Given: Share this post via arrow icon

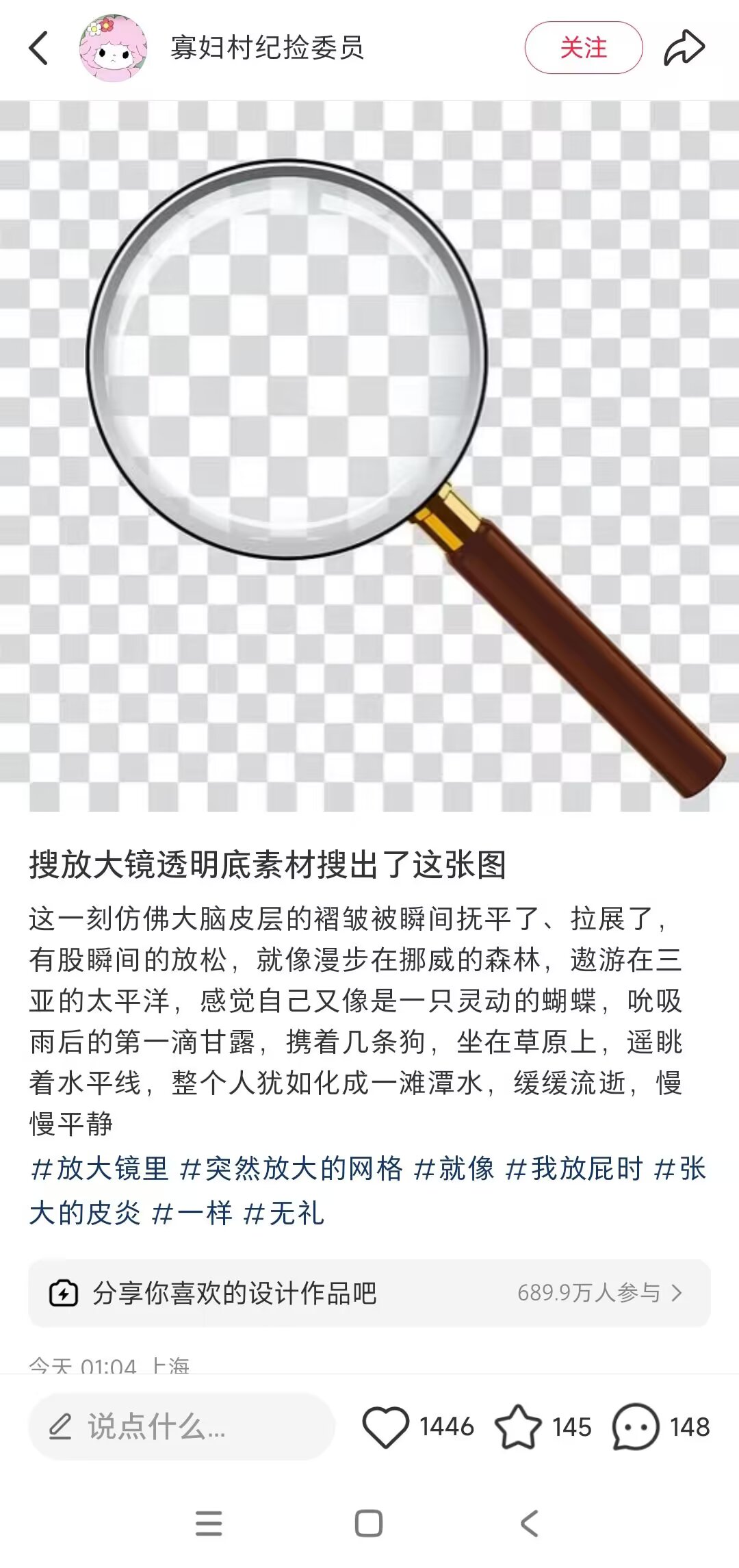Looking at the screenshot, I should 684,48.
